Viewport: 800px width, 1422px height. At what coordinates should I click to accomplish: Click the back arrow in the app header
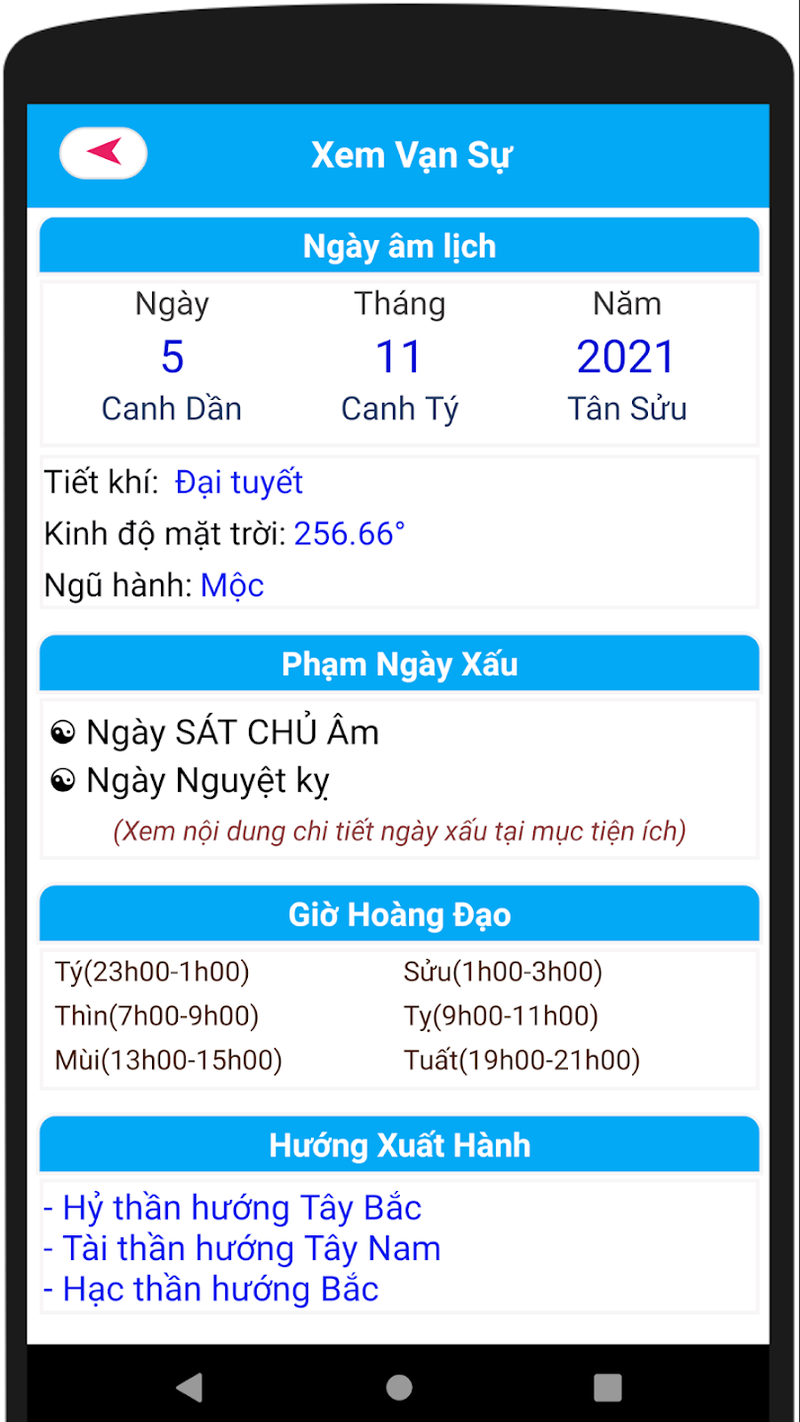(102, 152)
